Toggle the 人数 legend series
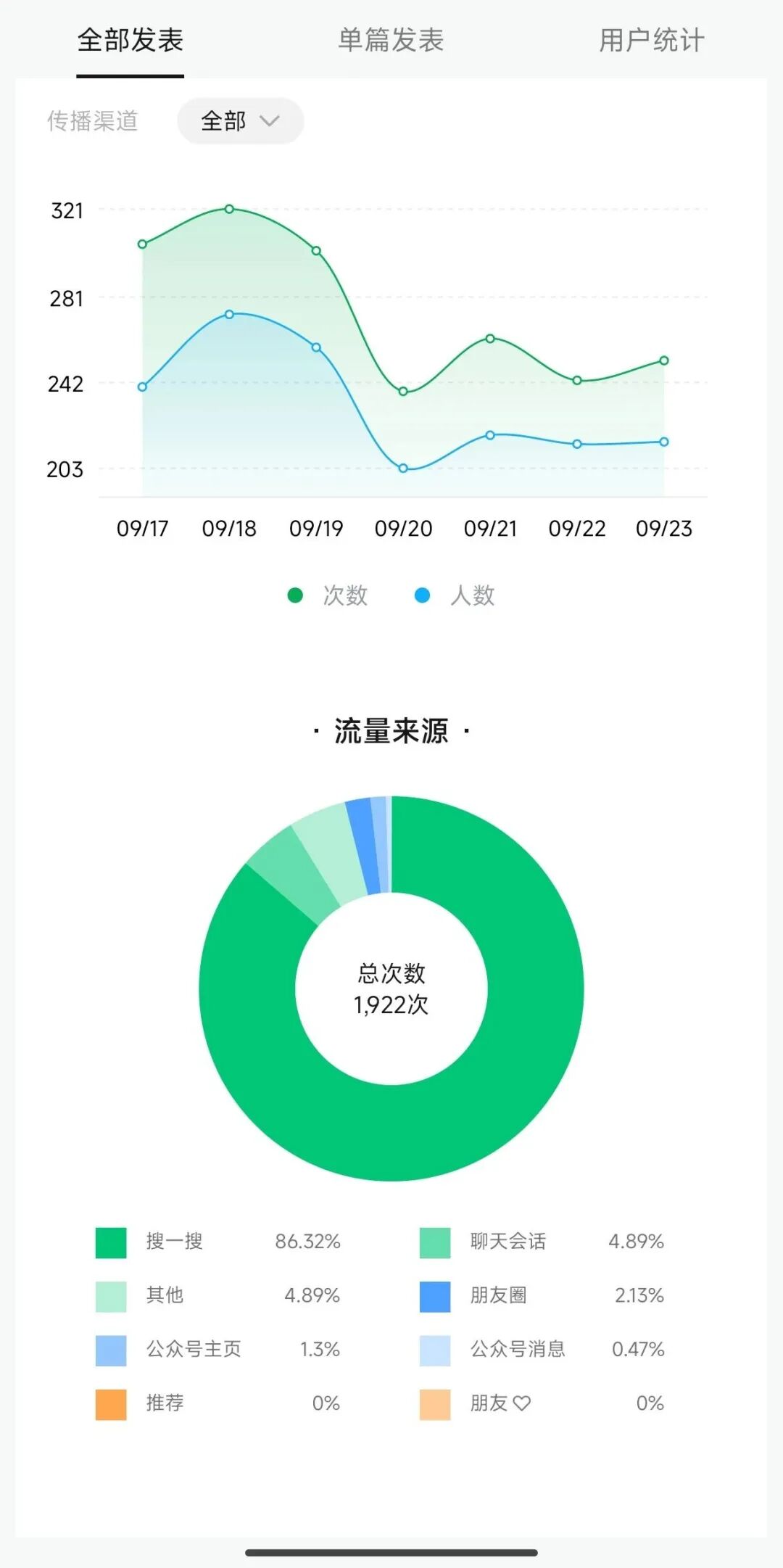The height and width of the screenshot is (1568, 783). point(455,595)
